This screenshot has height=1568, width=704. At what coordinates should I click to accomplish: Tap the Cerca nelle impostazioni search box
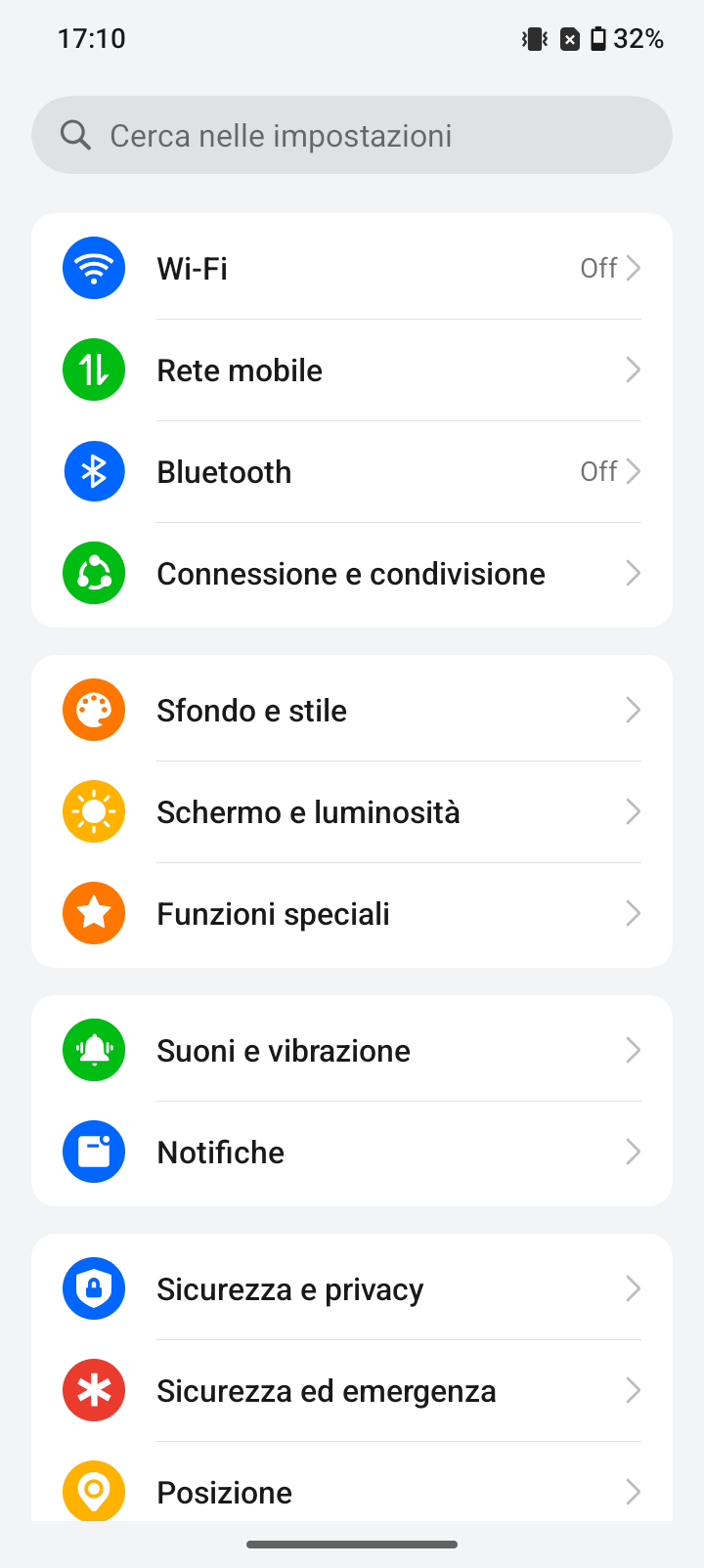352,135
